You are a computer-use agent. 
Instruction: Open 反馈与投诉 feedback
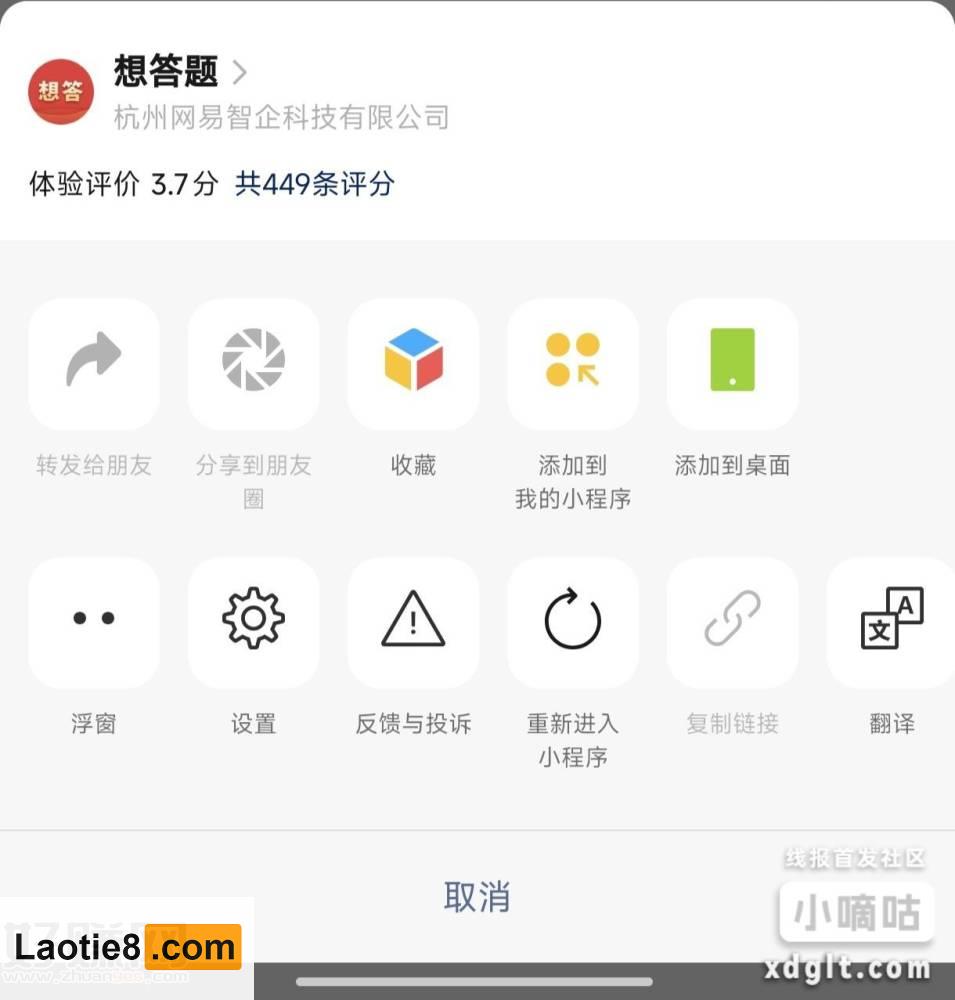[x=413, y=623]
